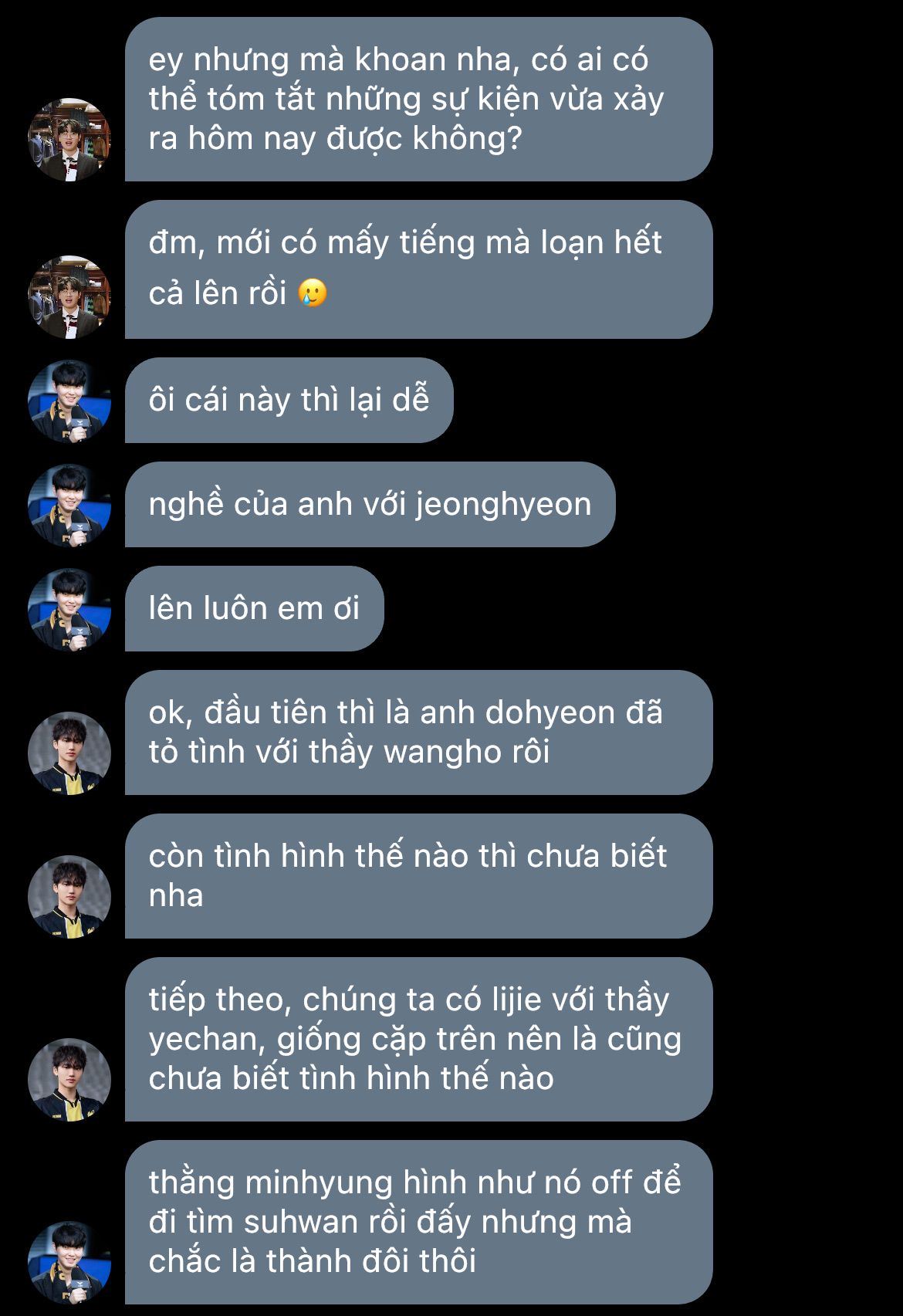Open sender avatar next to 'ôi cái này thì lại dễ'
Viewport: 903px width, 1316px height.
tap(69, 401)
